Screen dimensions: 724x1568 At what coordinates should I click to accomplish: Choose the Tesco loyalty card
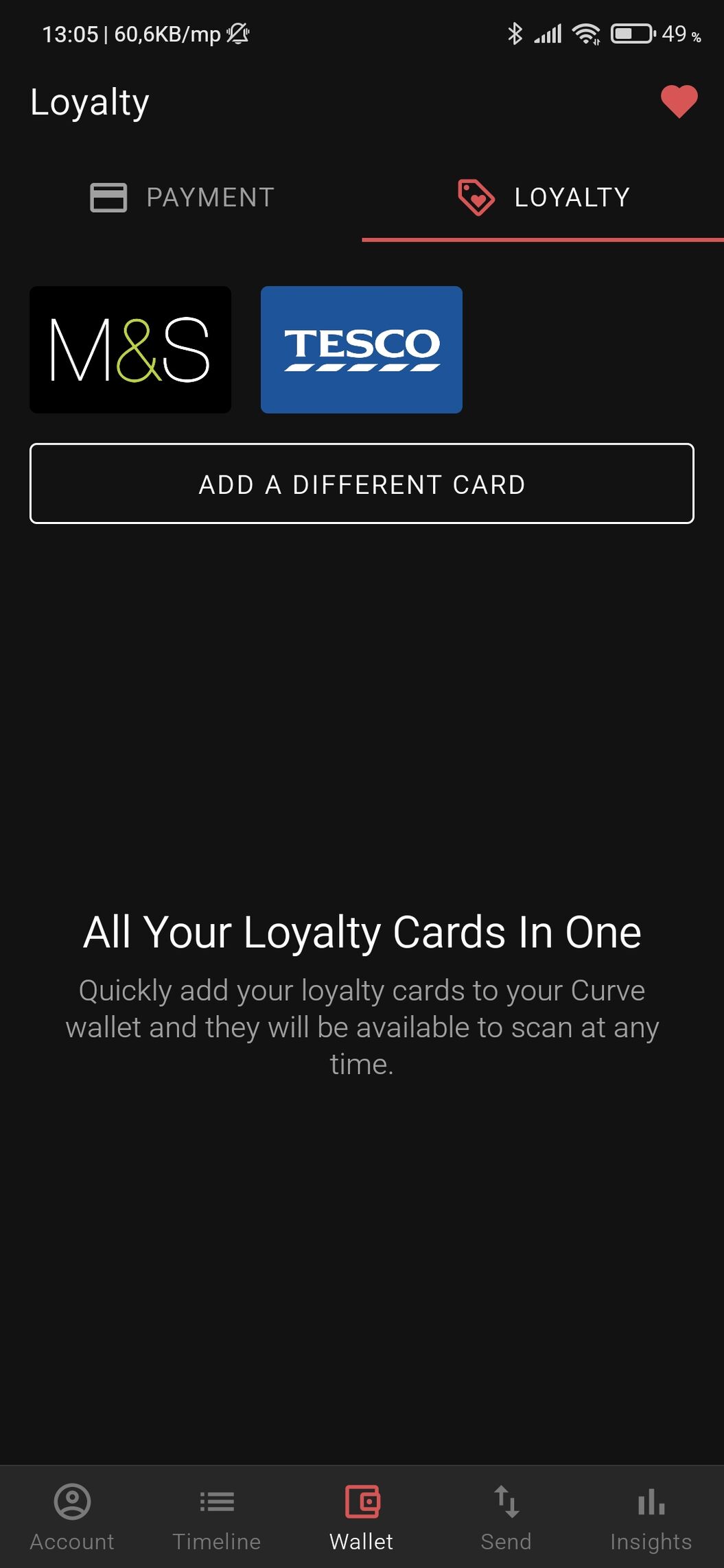point(362,350)
